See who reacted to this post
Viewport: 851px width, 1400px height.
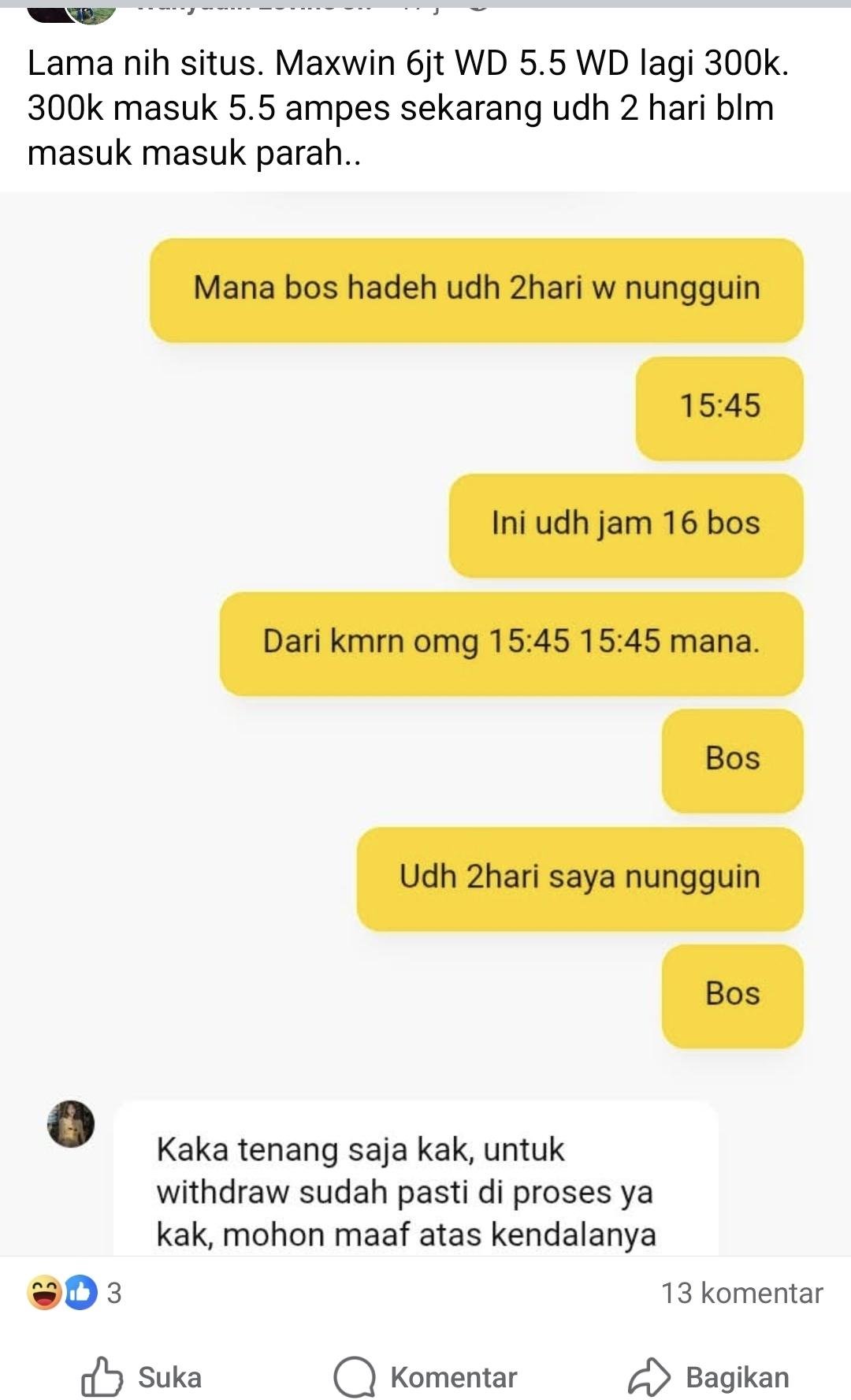(72, 1294)
